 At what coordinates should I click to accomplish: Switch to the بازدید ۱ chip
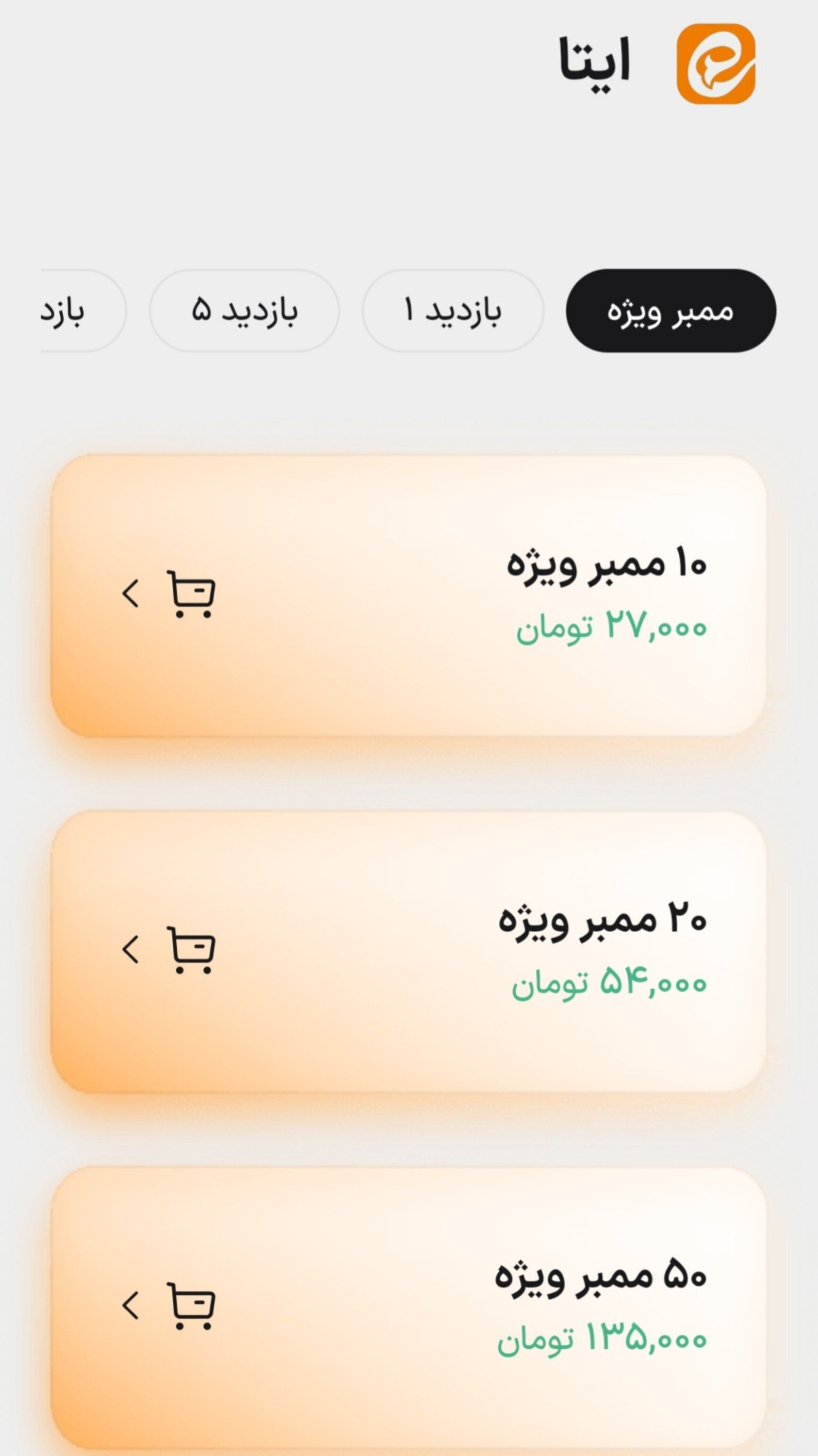tap(453, 310)
